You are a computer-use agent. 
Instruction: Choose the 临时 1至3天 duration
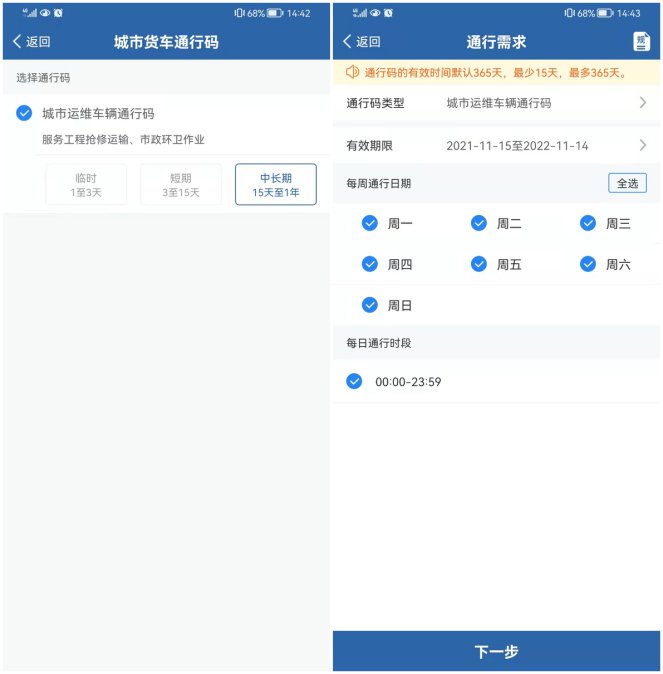point(86,185)
